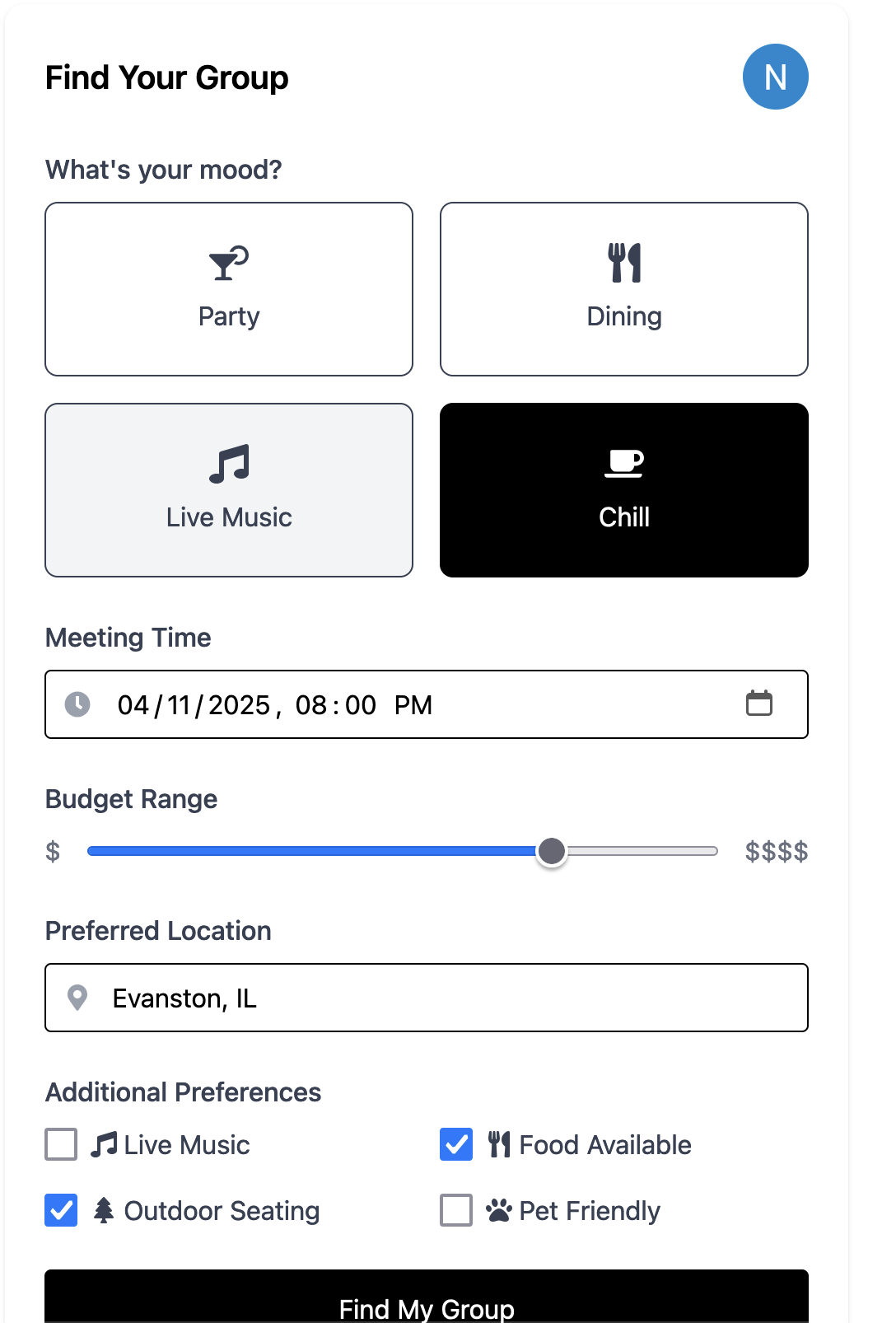
Task: Select the Party mood
Action: coord(229,289)
